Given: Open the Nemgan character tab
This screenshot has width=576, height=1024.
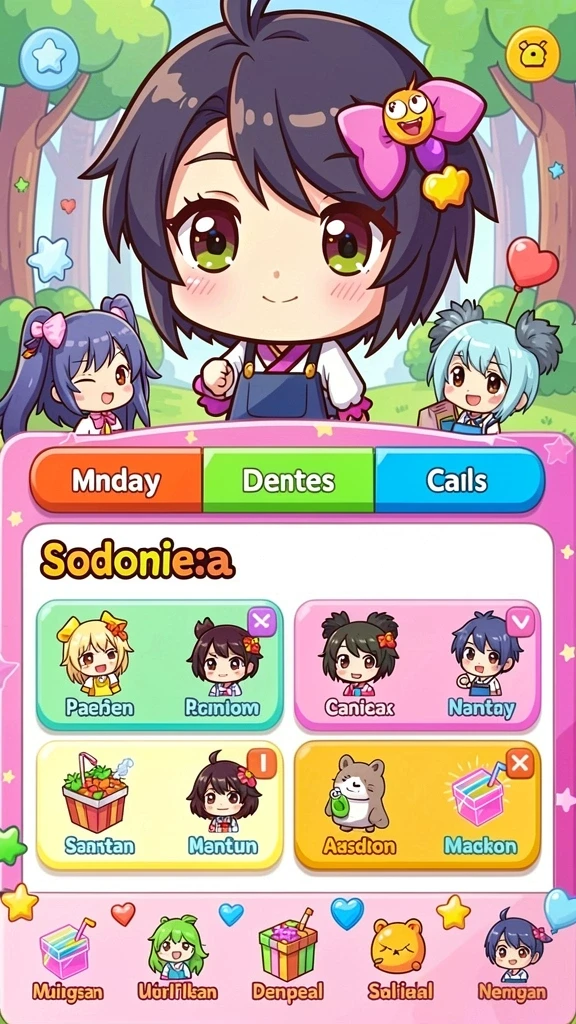Looking at the screenshot, I should [x=511, y=960].
